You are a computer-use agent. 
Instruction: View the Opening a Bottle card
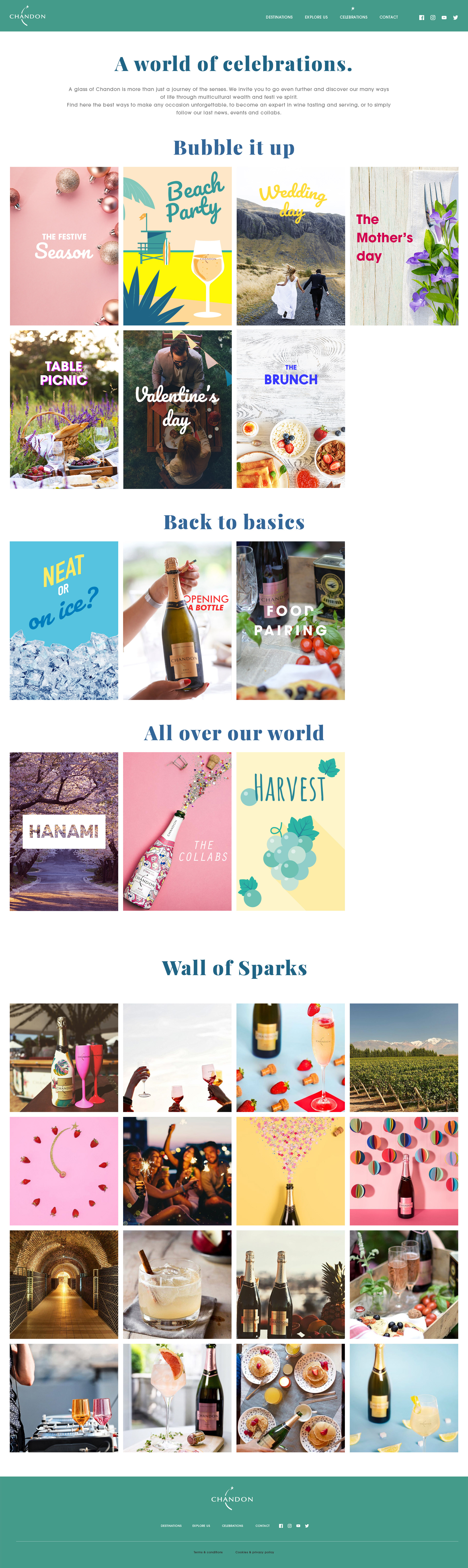click(x=177, y=620)
